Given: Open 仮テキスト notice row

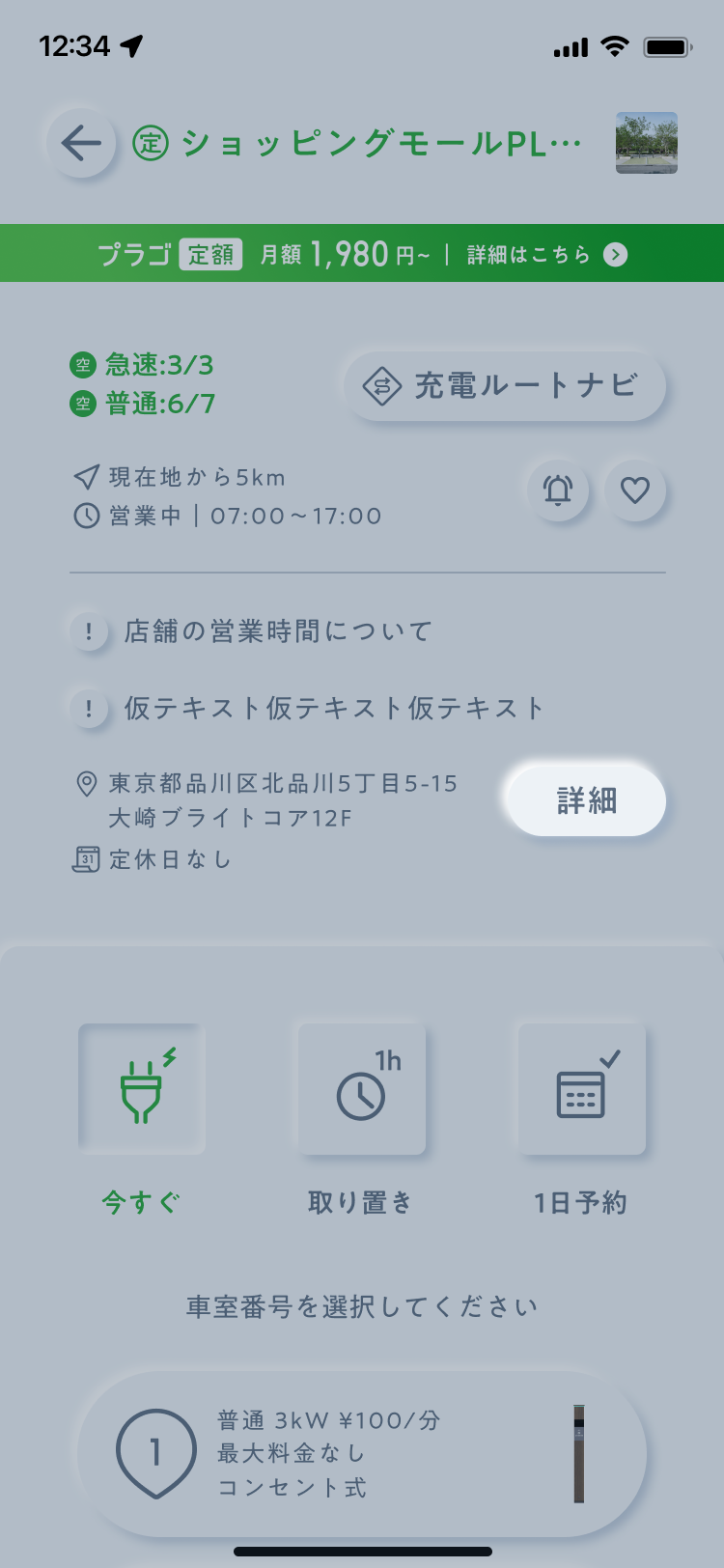Looking at the screenshot, I should tap(333, 708).
